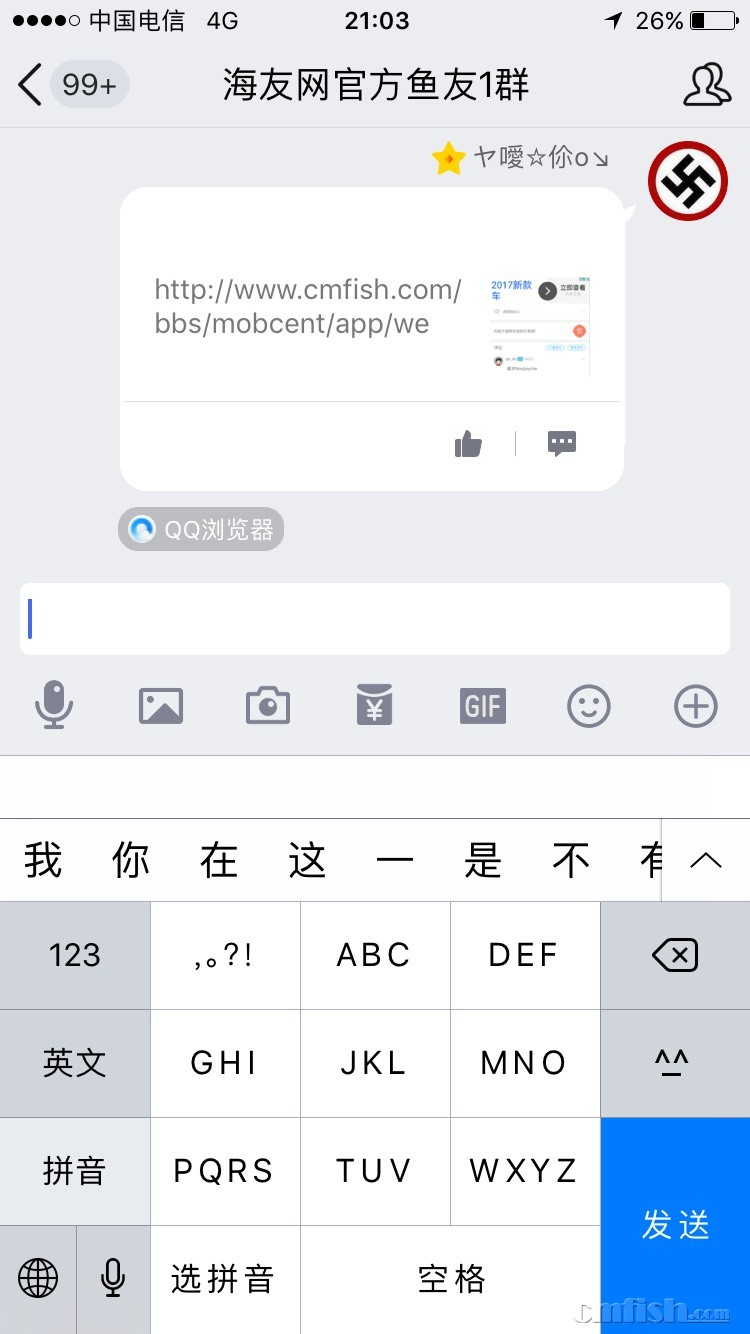Viewport: 750px width, 1334px height.
Task: Focus the message text field
Action: click(x=375, y=619)
